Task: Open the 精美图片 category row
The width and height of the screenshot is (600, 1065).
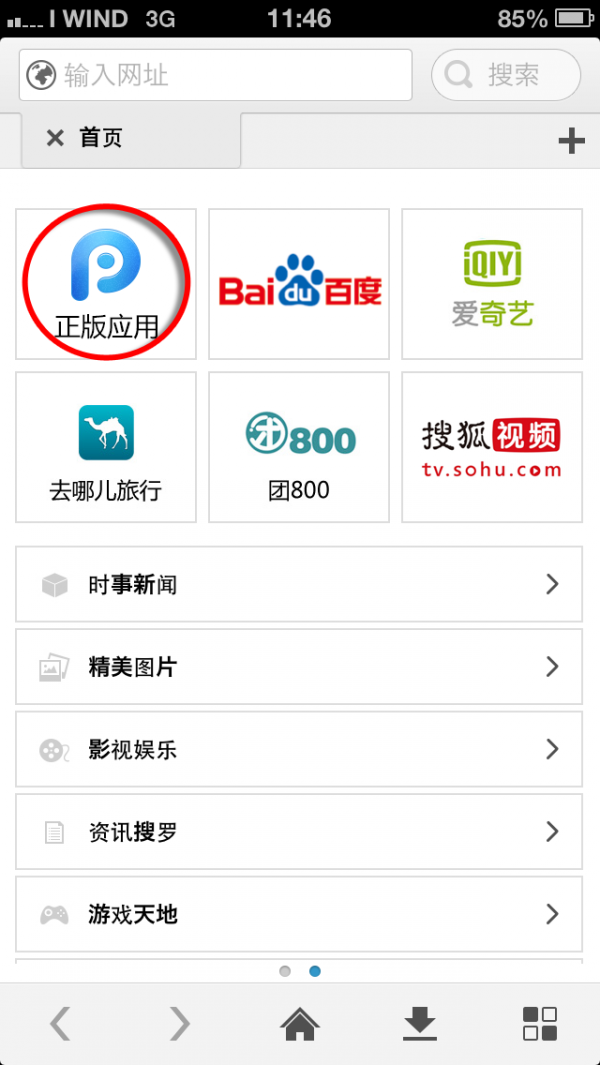Action: click(299, 667)
